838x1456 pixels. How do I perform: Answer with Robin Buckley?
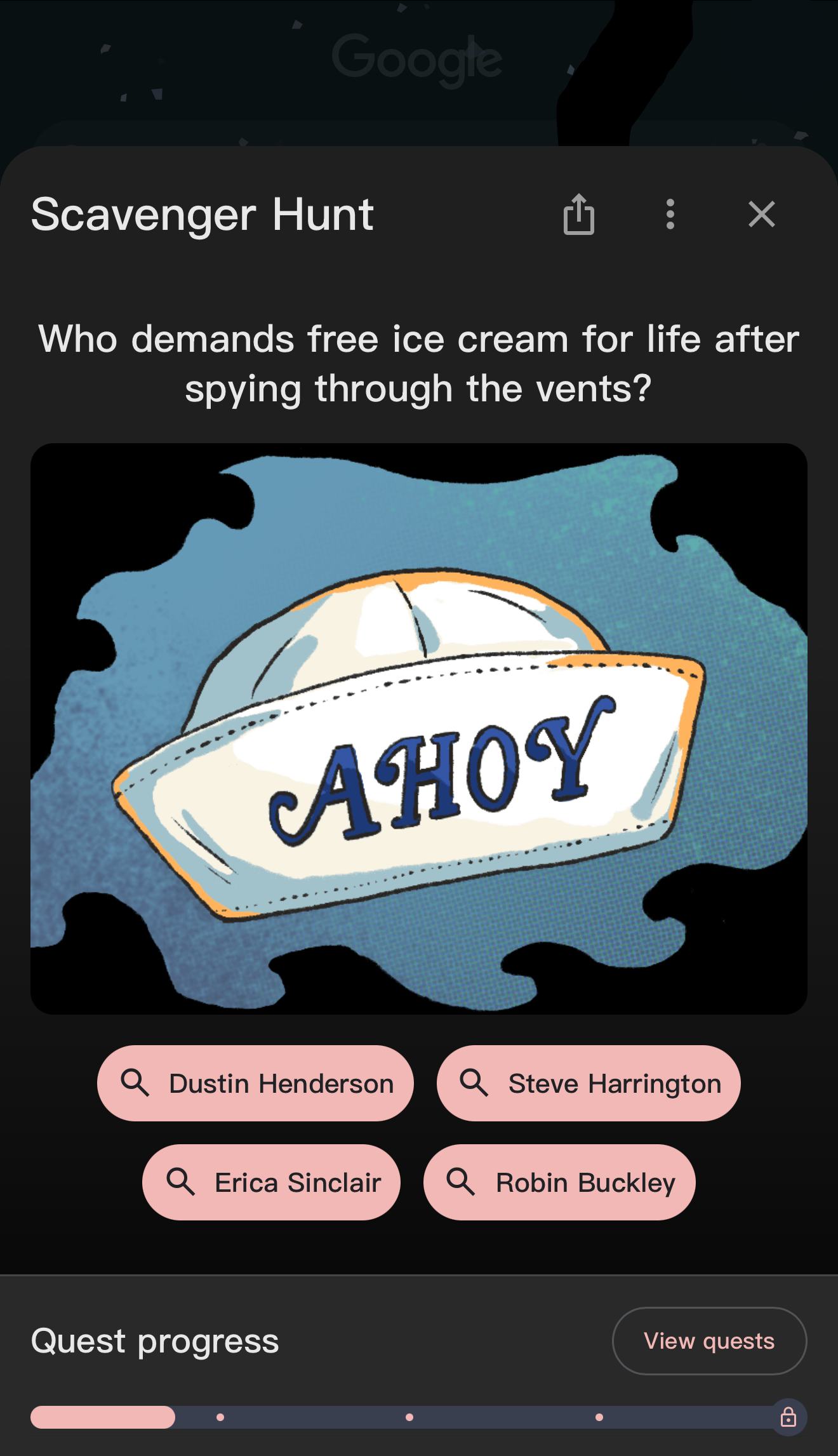(x=559, y=1182)
